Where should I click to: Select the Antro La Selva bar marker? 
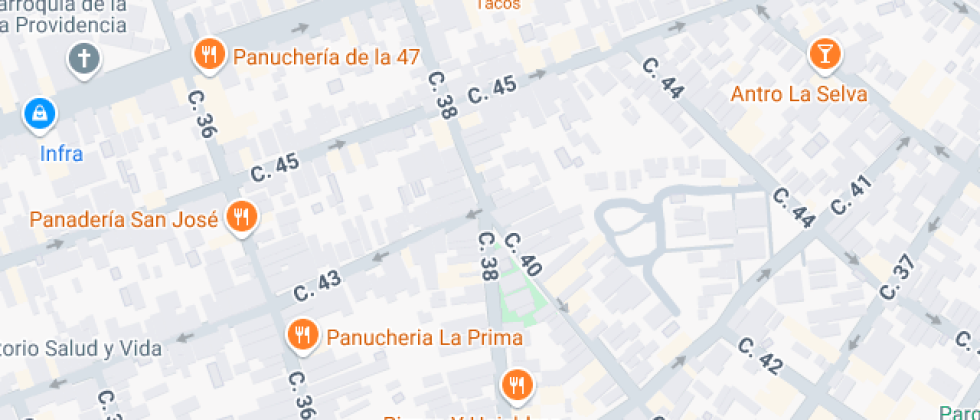(x=825, y=55)
